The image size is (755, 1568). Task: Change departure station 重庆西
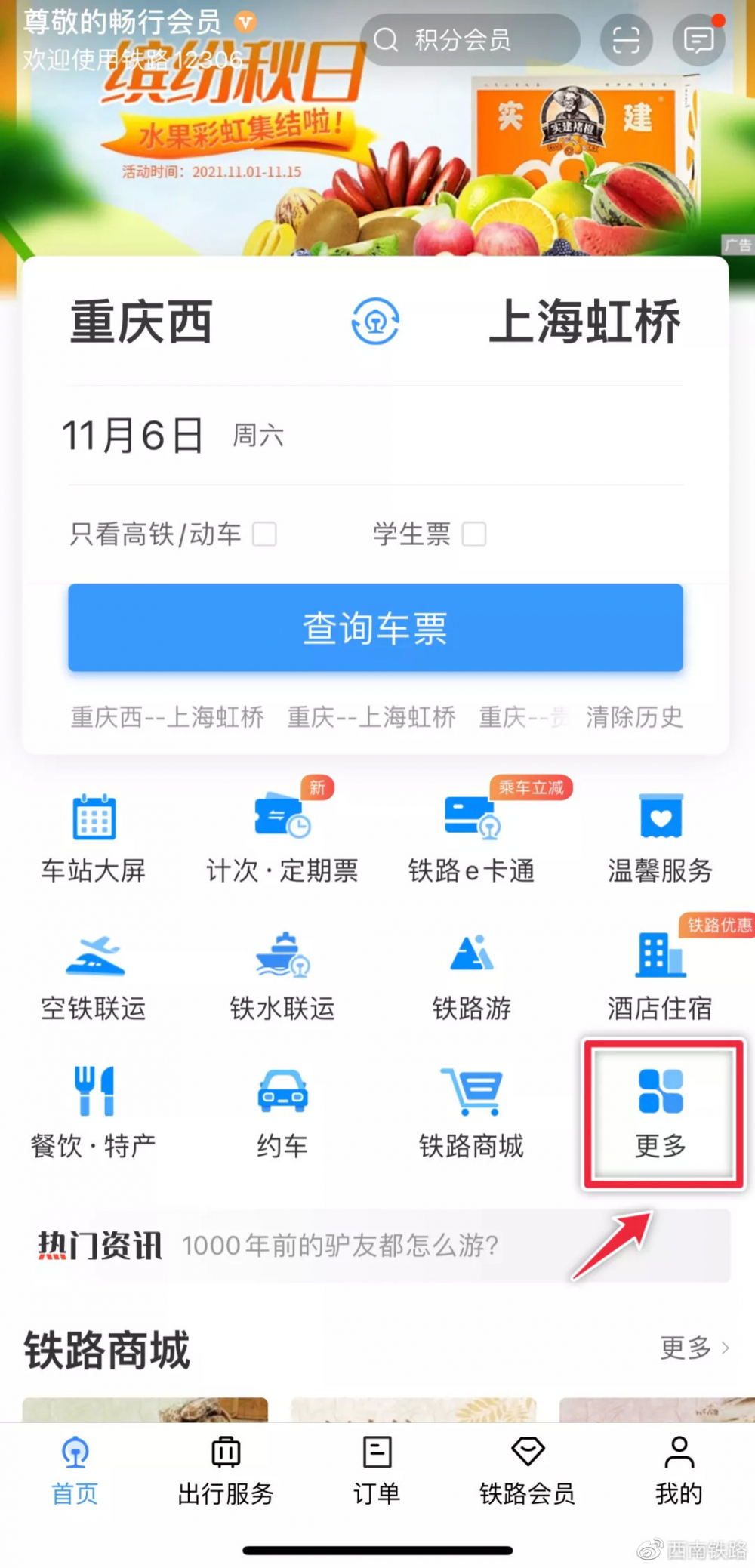[142, 323]
